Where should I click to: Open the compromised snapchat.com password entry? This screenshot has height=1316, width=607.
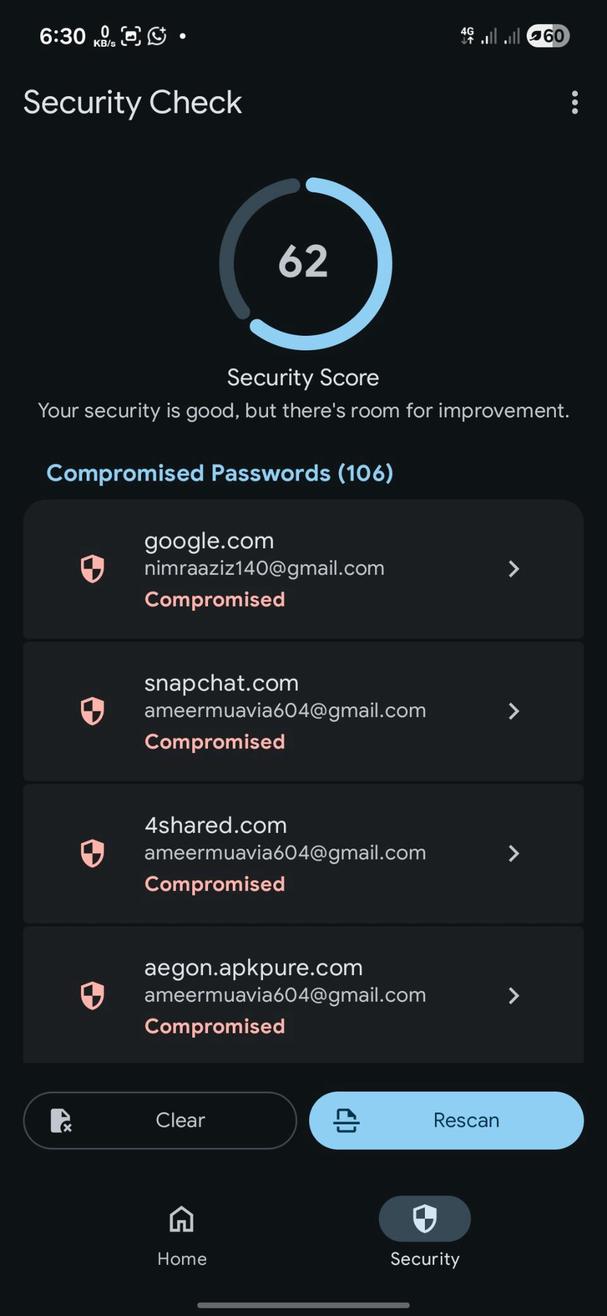pos(303,711)
